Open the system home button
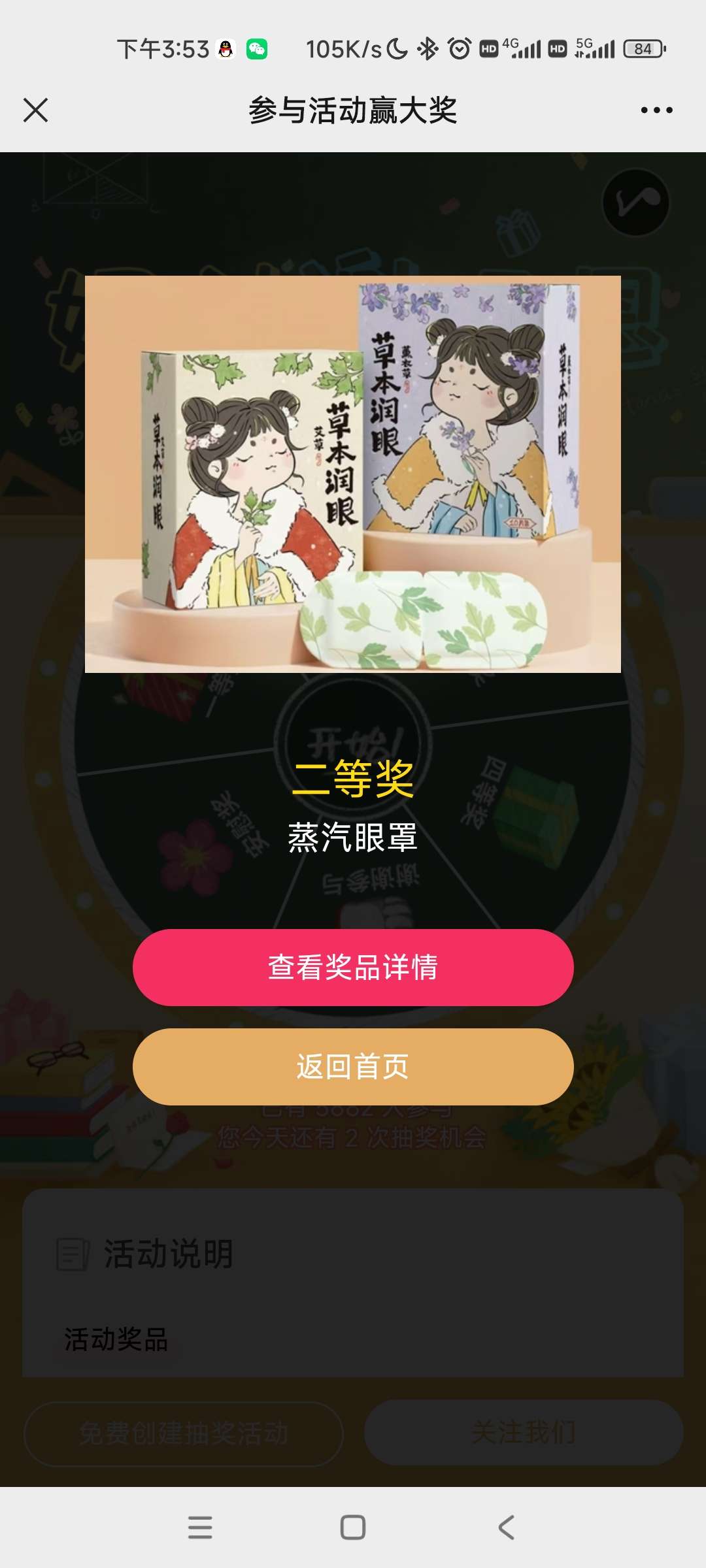This screenshot has height=1568, width=706. (353, 1527)
